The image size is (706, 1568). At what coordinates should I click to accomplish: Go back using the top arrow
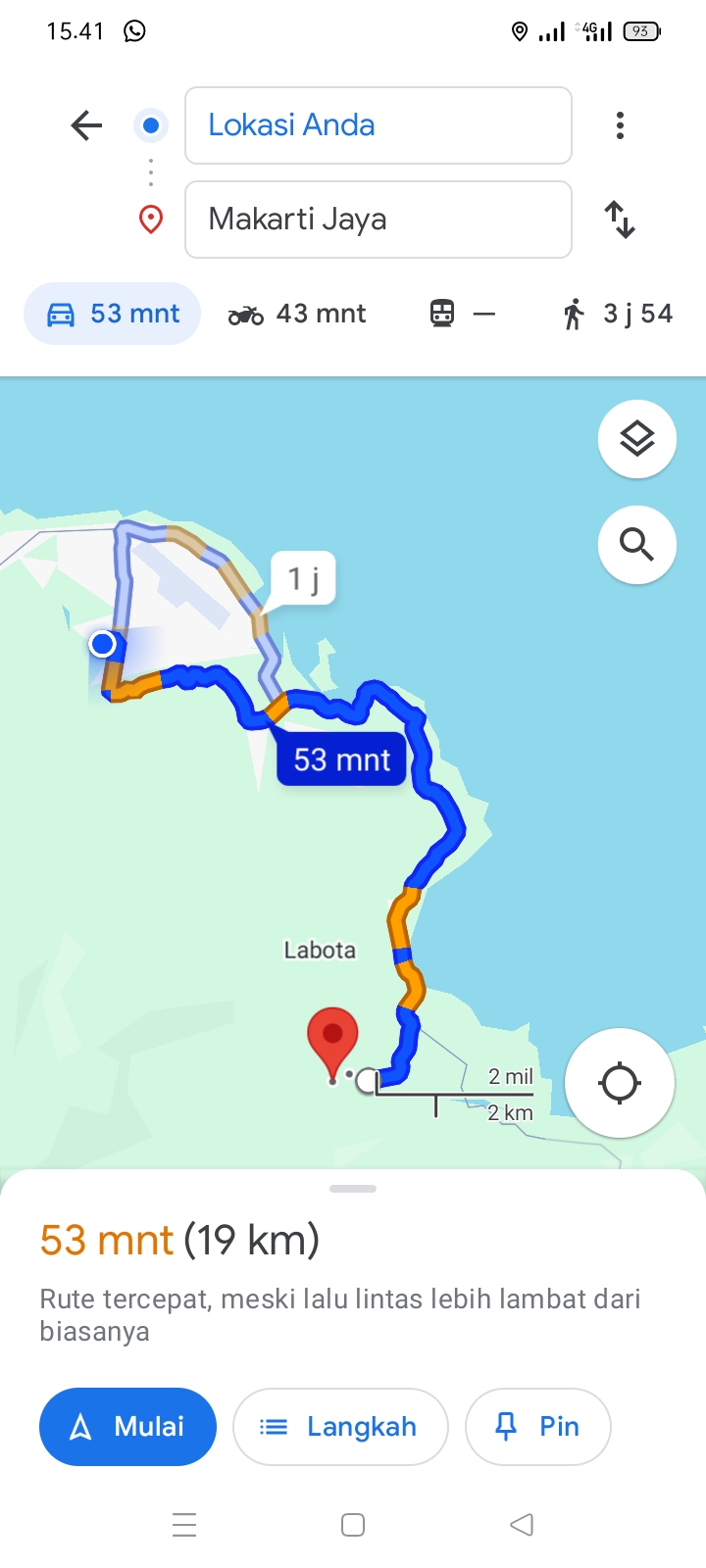(x=86, y=125)
